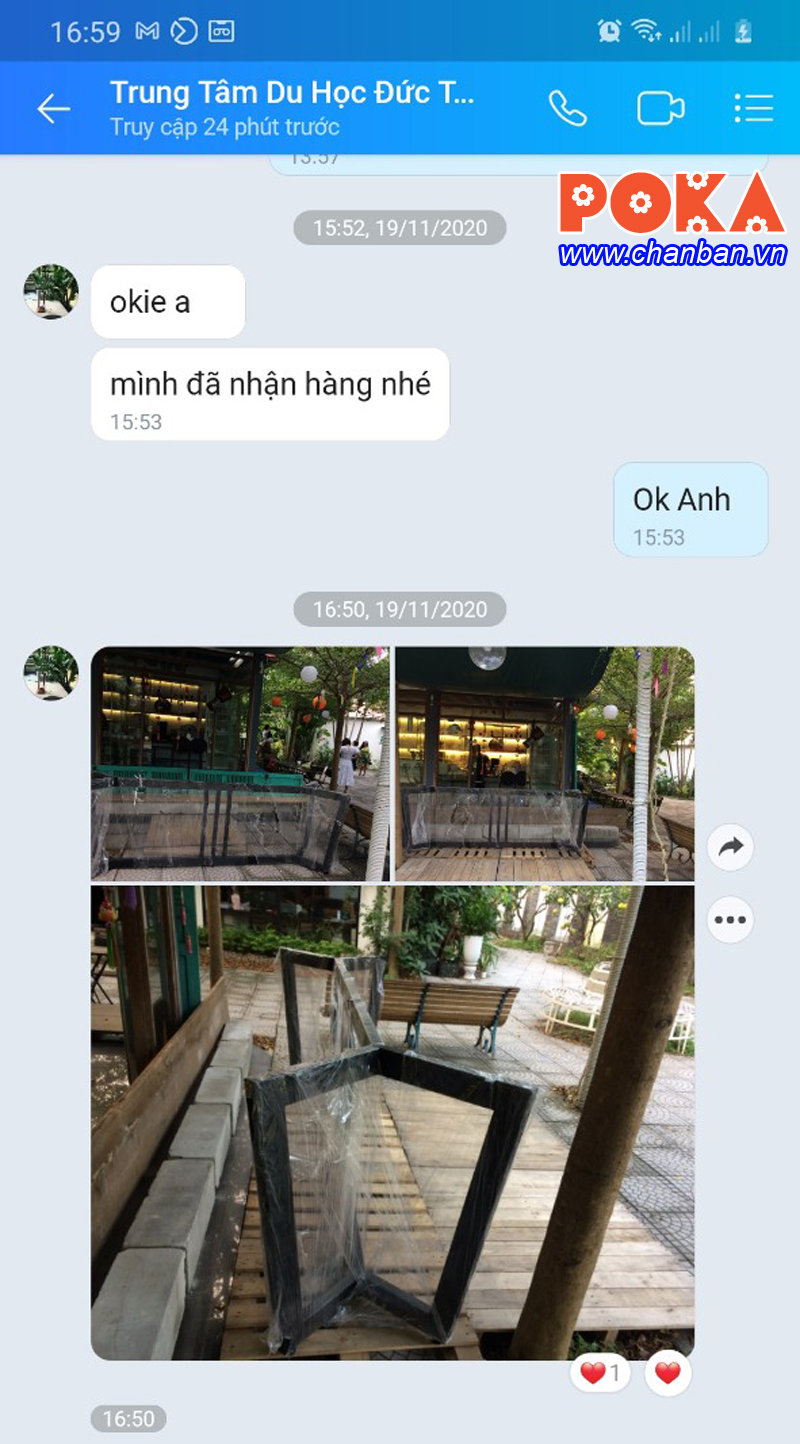Viewport: 800px width, 1444px height.
Task: React with the heart icon
Action: coord(667,1373)
